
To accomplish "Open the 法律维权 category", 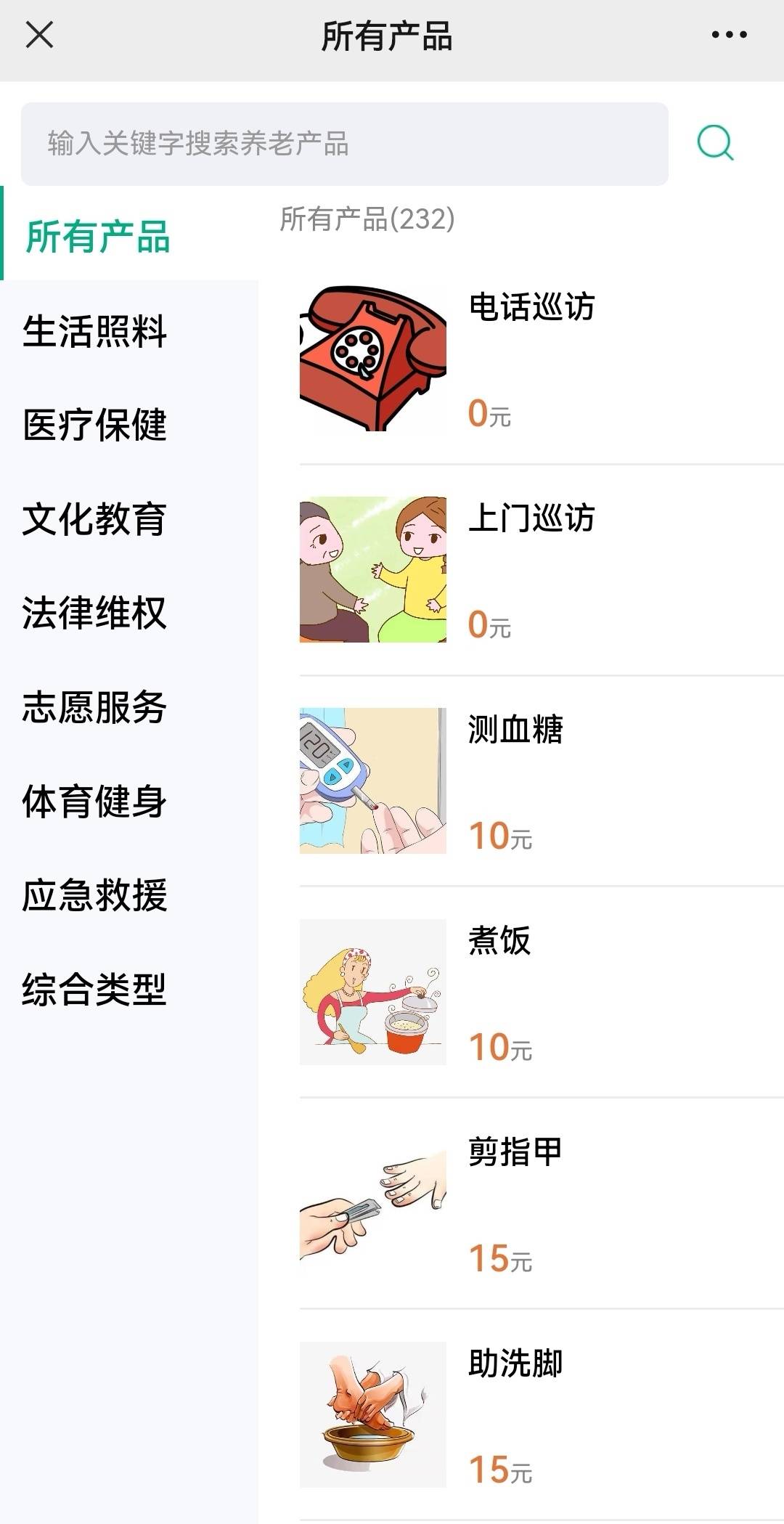I will point(95,613).
